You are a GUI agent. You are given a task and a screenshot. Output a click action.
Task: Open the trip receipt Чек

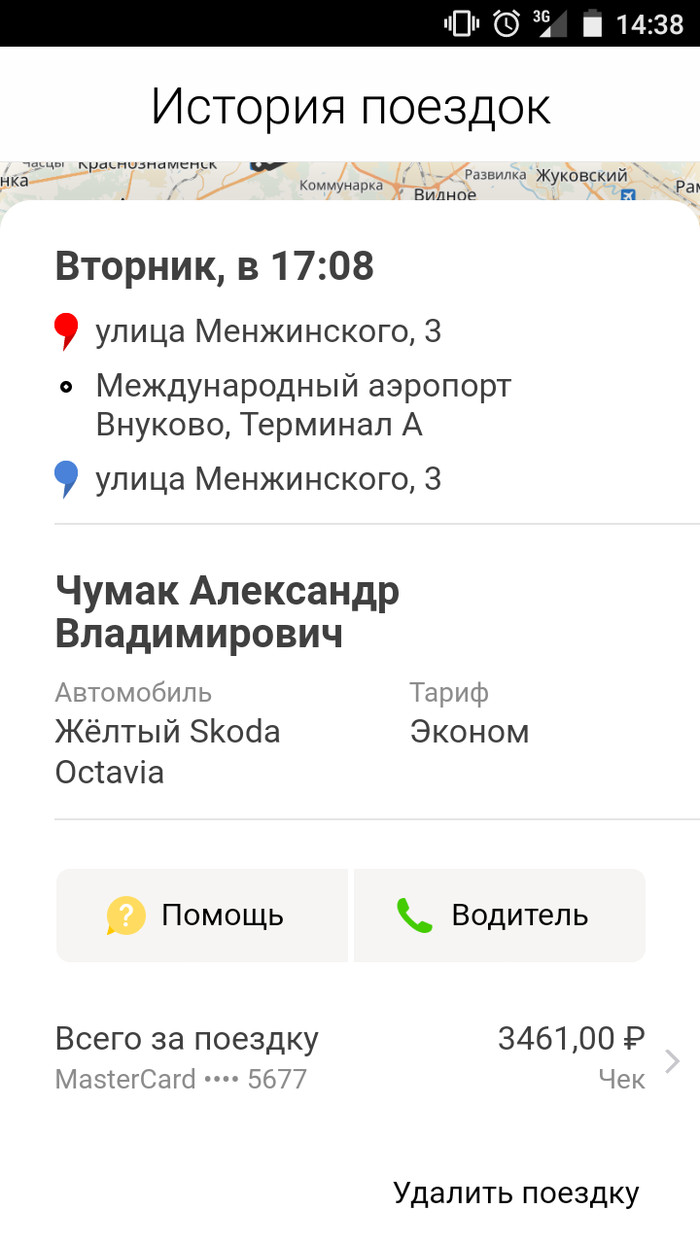(621, 1079)
